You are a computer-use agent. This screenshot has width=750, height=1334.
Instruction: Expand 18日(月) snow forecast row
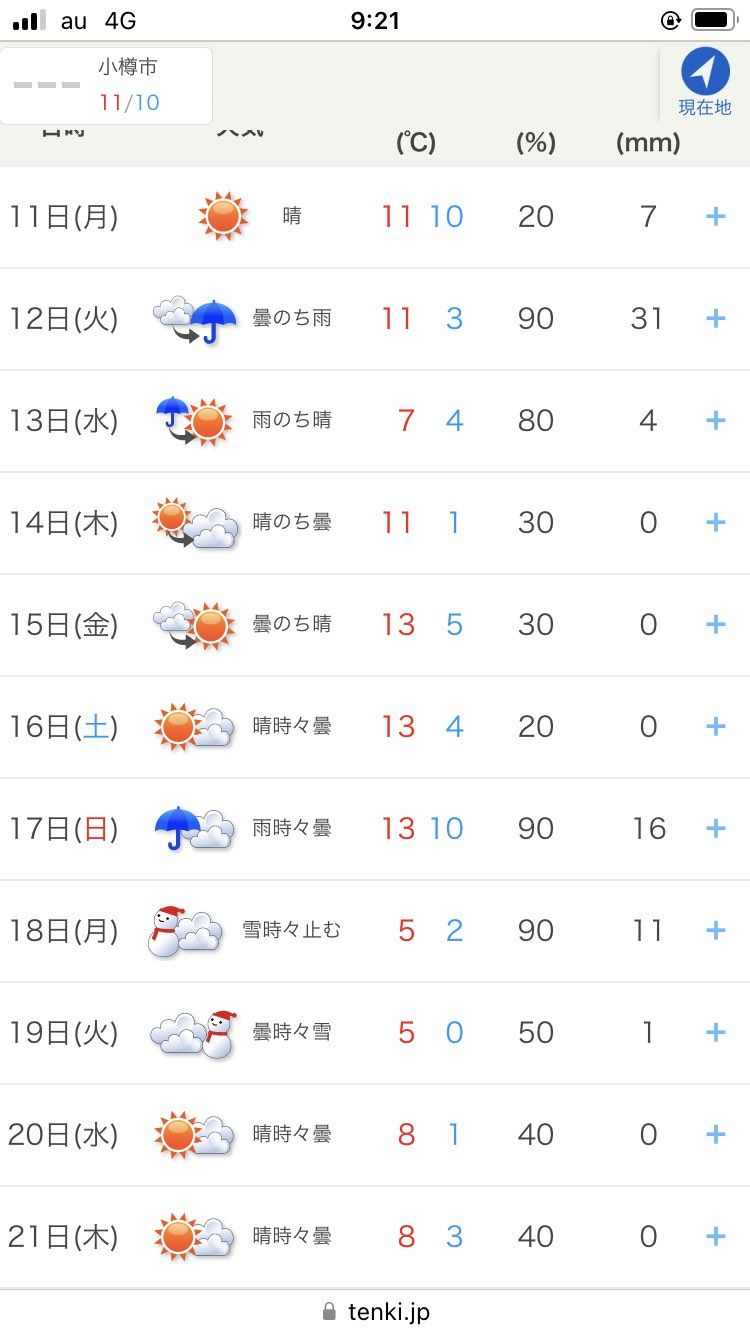(715, 930)
